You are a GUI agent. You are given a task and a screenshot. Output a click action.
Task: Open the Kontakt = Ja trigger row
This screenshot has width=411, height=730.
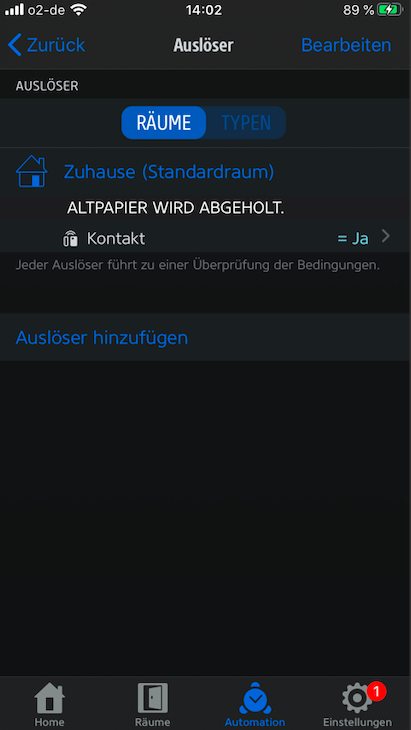[x=205, y=238]
